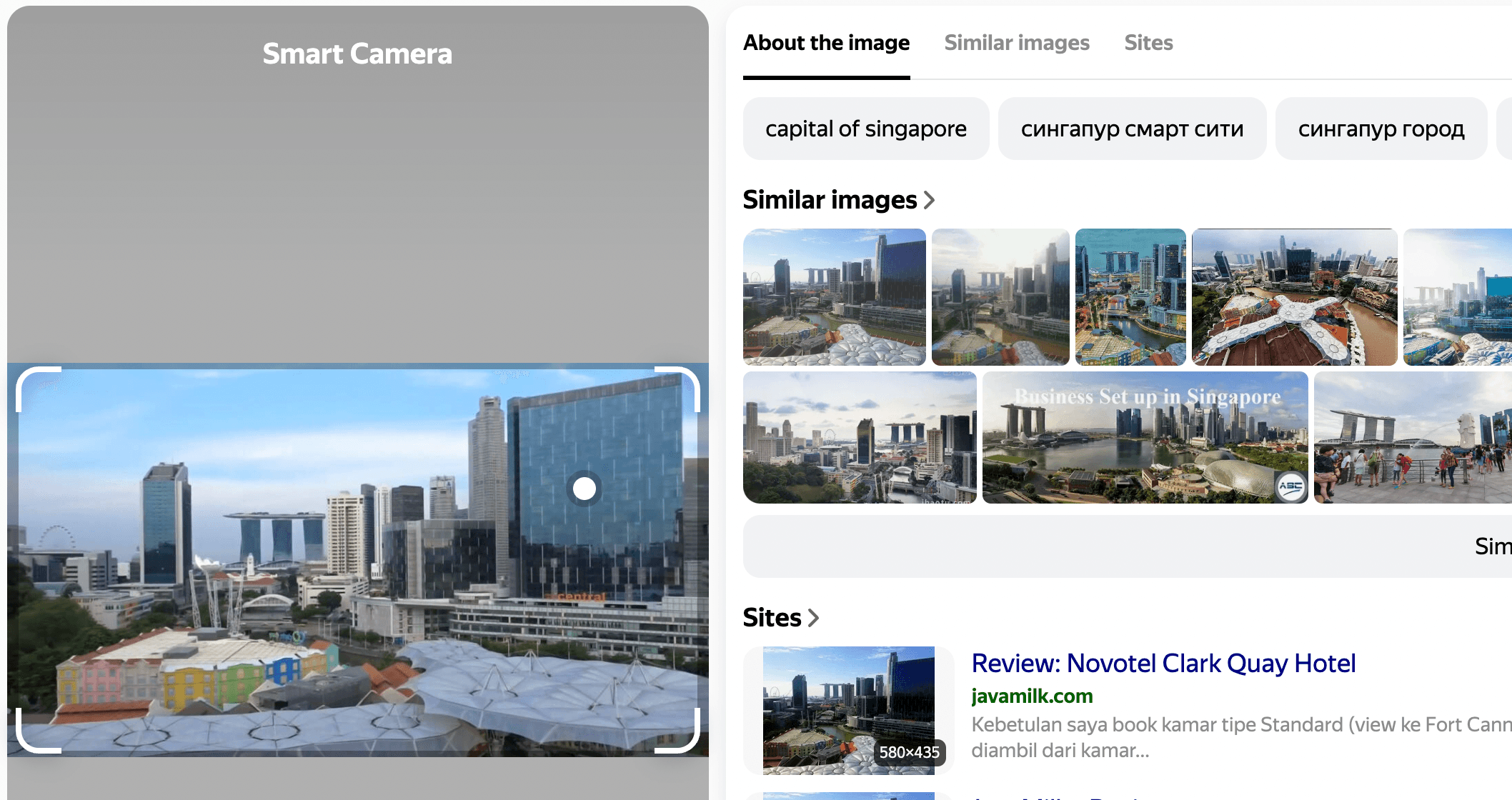Open the Review: Novotel Clark Quay Hotel link
1512x800 pixels.
[x=1163, y=663]
